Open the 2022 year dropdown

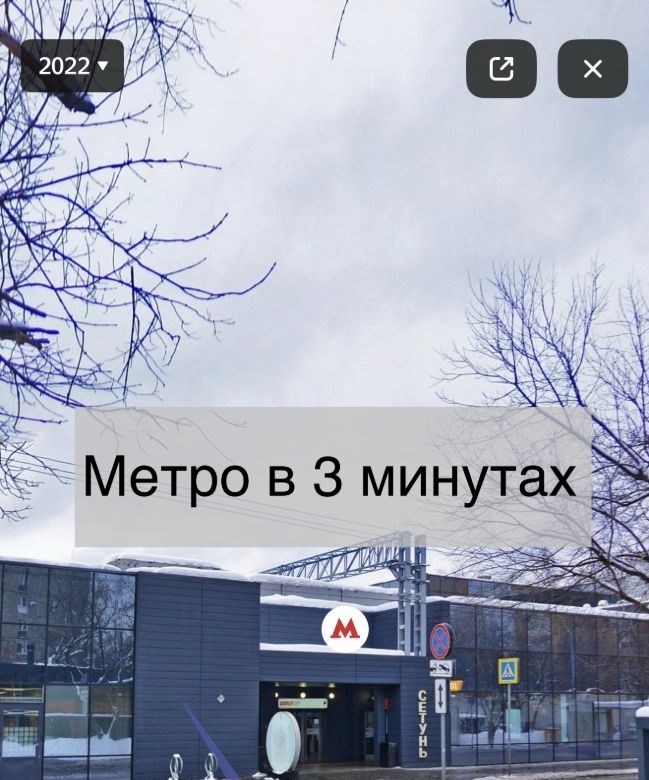72,66
